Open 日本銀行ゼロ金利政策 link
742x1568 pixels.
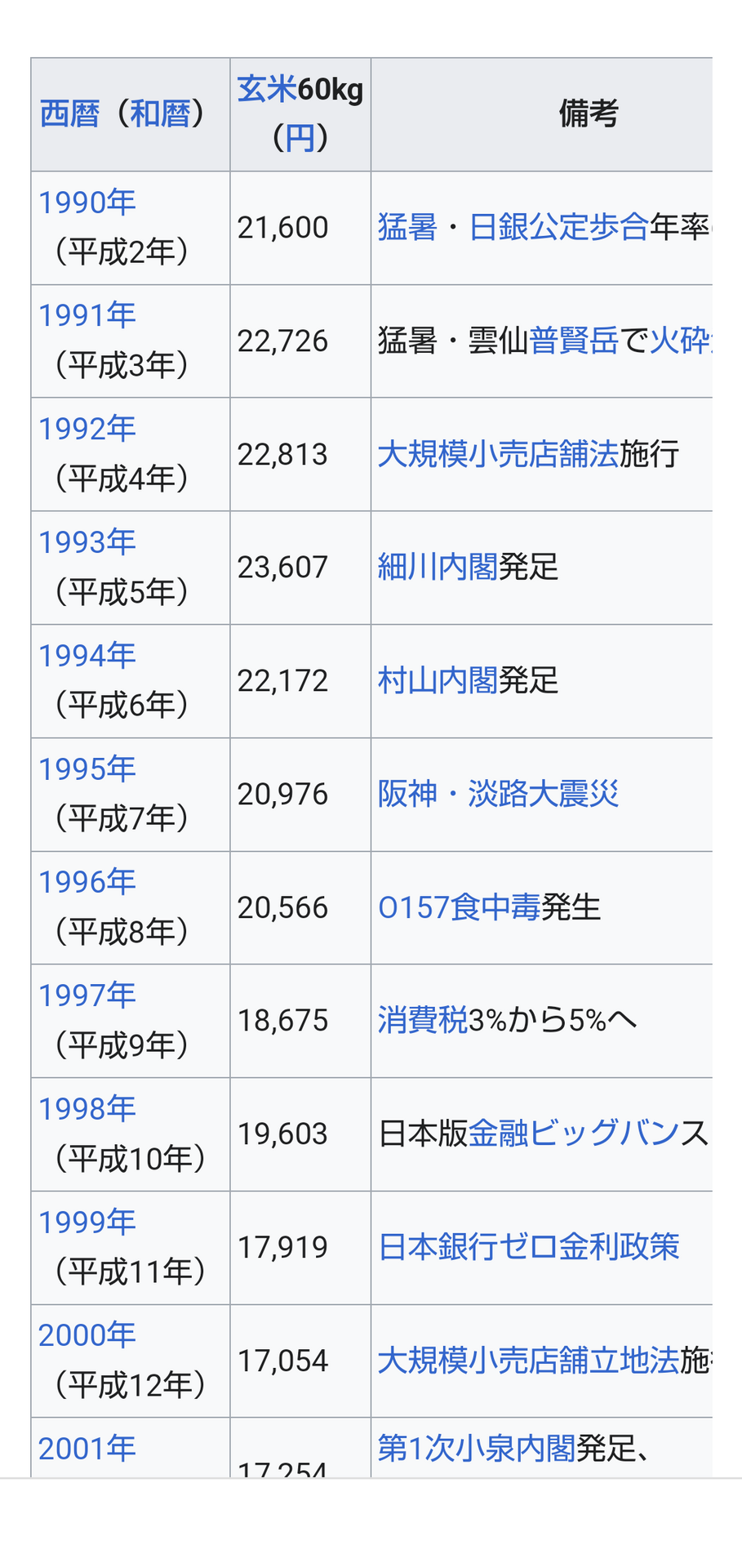pyautogui.click(x=529, y=1247)
